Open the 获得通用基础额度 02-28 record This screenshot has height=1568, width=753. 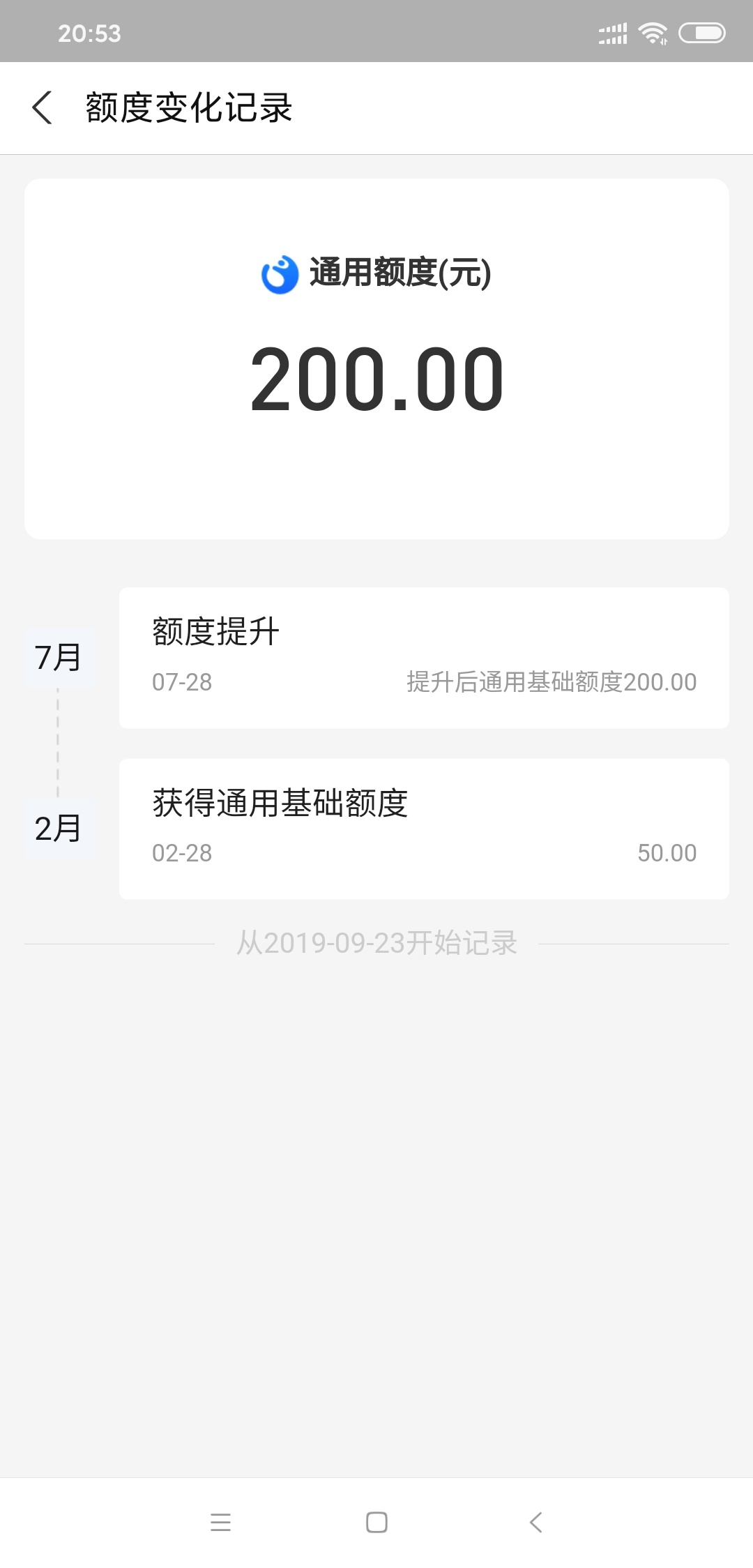pos(424,829)
